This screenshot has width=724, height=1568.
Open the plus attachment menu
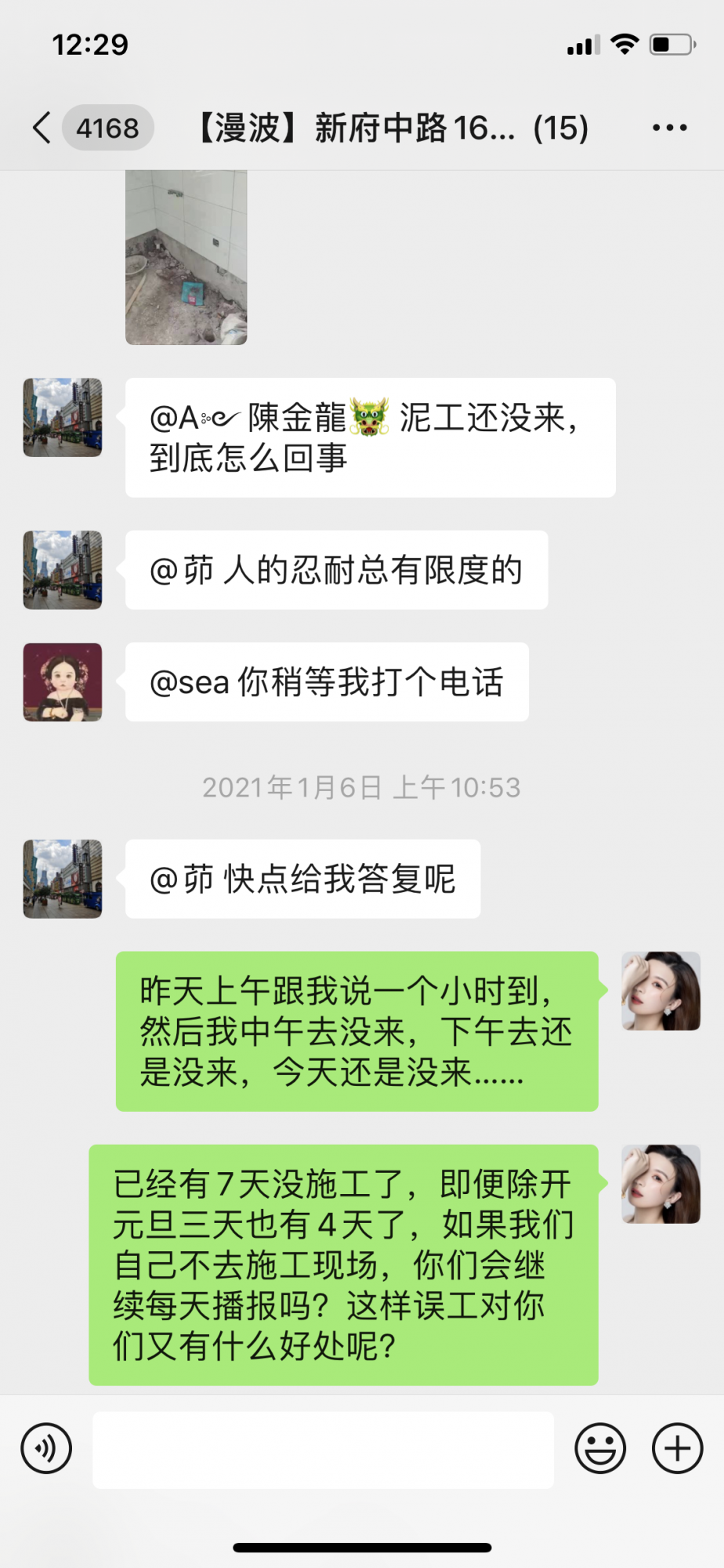[x=677, y=1448]
